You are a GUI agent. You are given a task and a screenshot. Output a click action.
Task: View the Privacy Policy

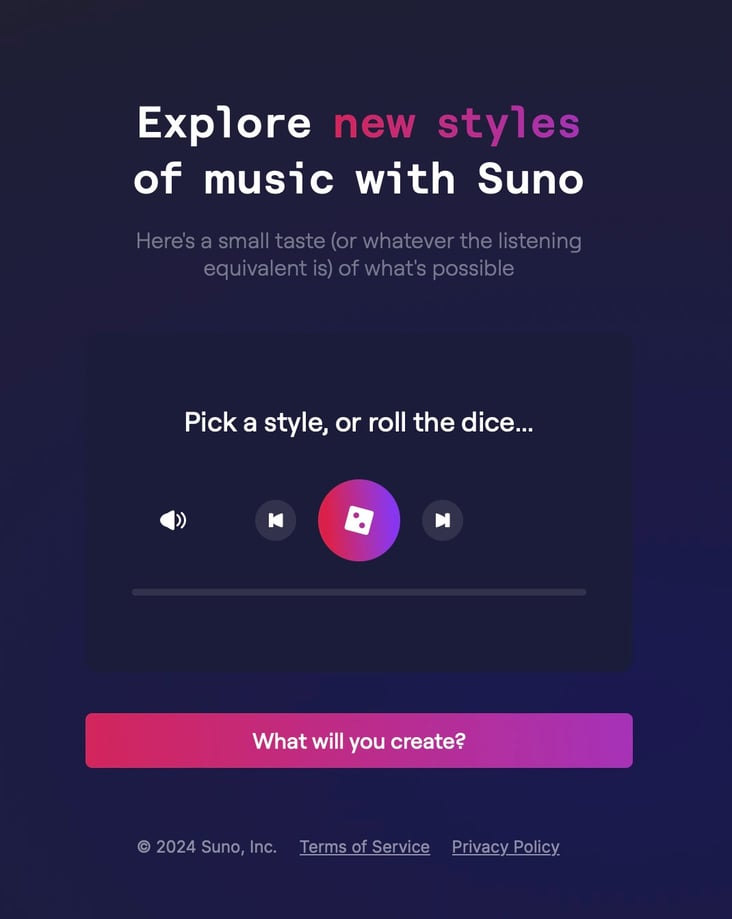pyautogui.click(x=505, y=847)
